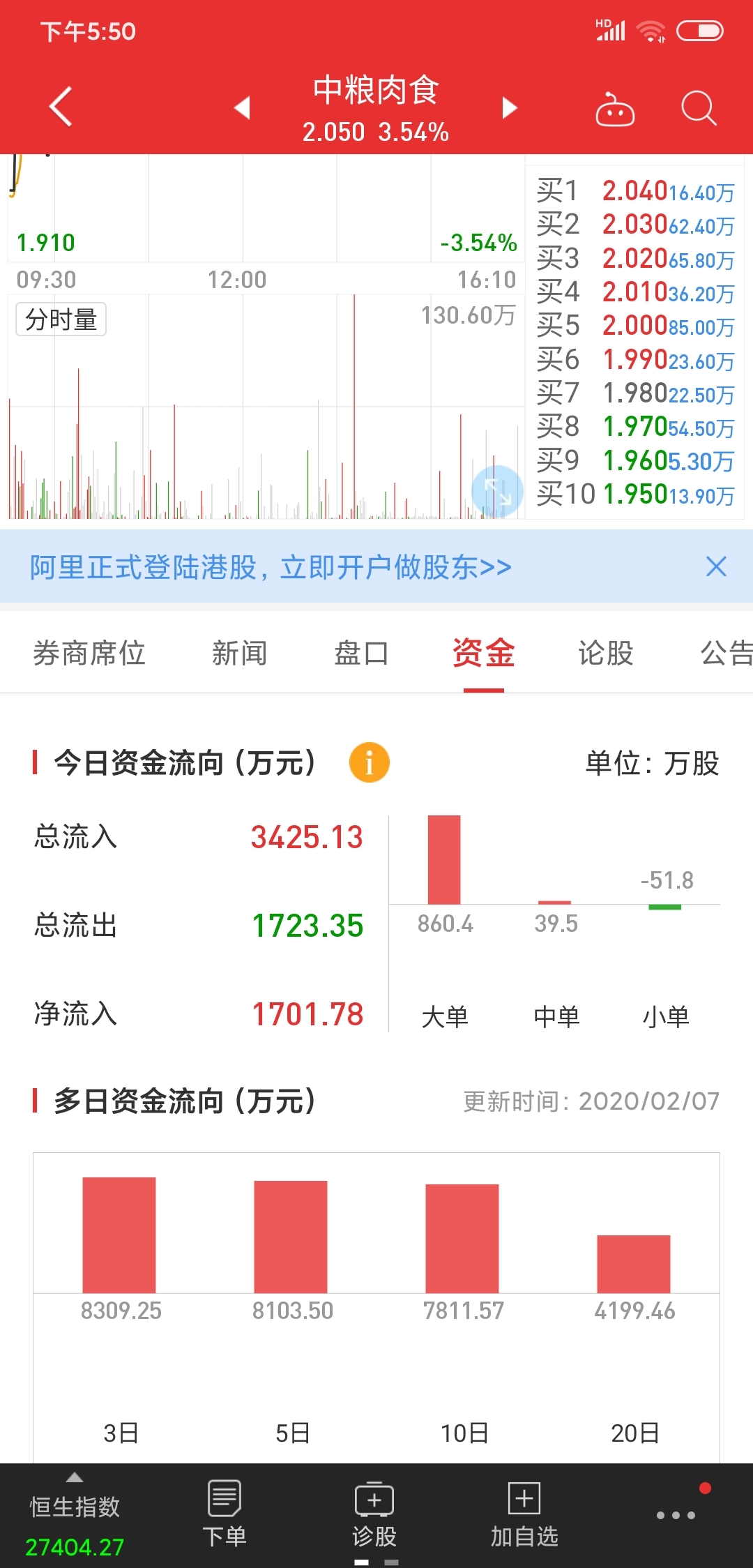This screenshot has width=753, height=1568.
Task: Open the search magnifier icon
Action: click(699, 109)
